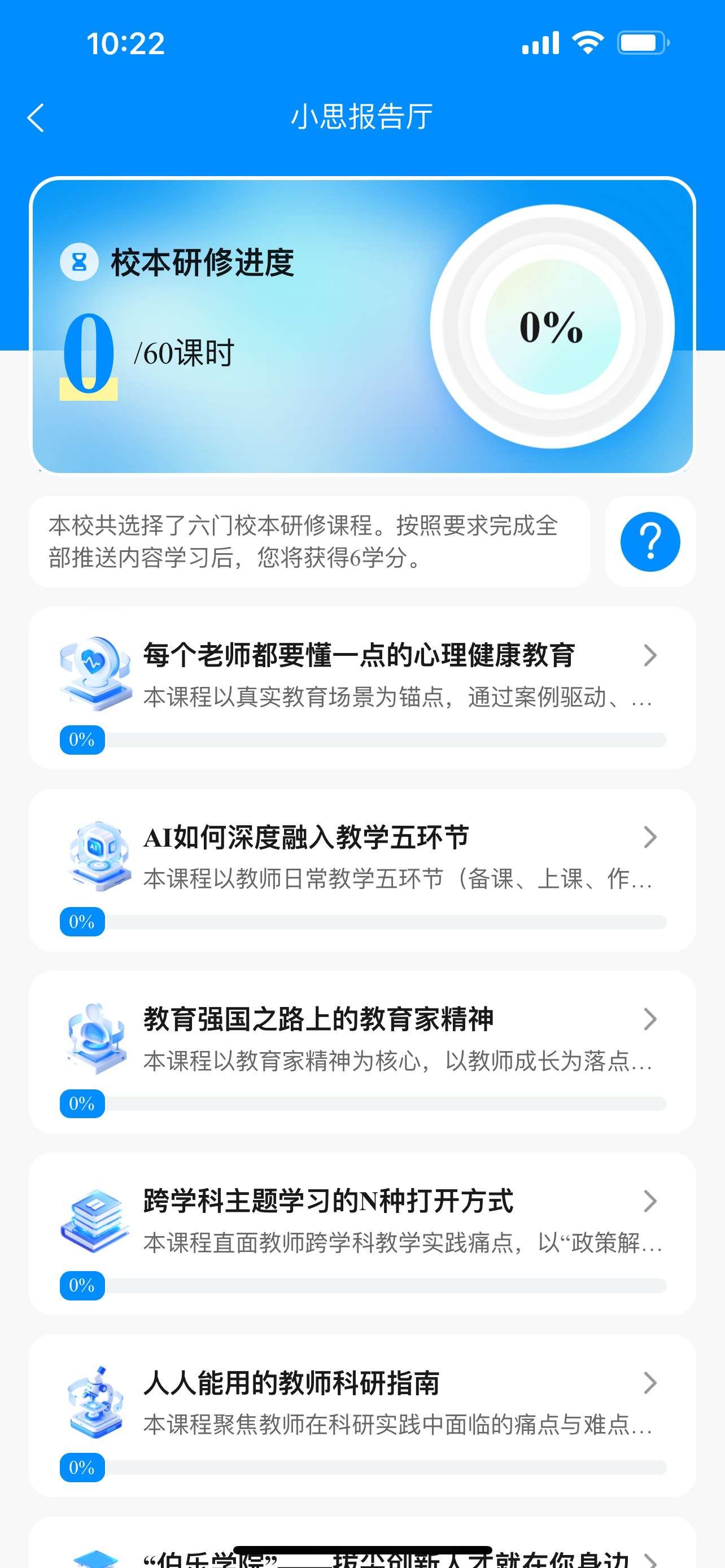This screenshot has height=1568, width=725.
Task: Open chevron on 跨学科主题学习 card
Action: [x=650, y=1201]
